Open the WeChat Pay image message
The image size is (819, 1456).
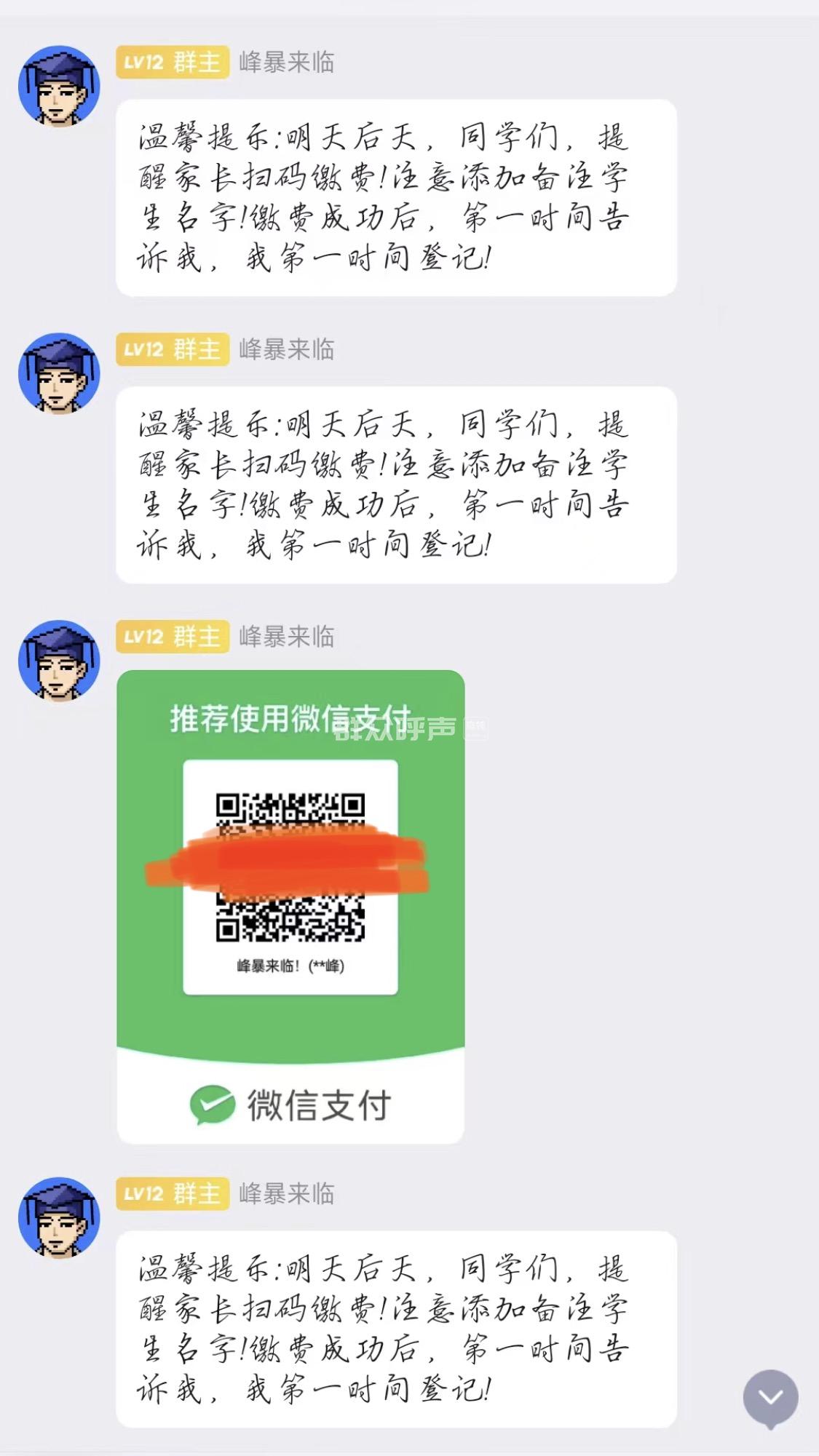tap(290, 907)
